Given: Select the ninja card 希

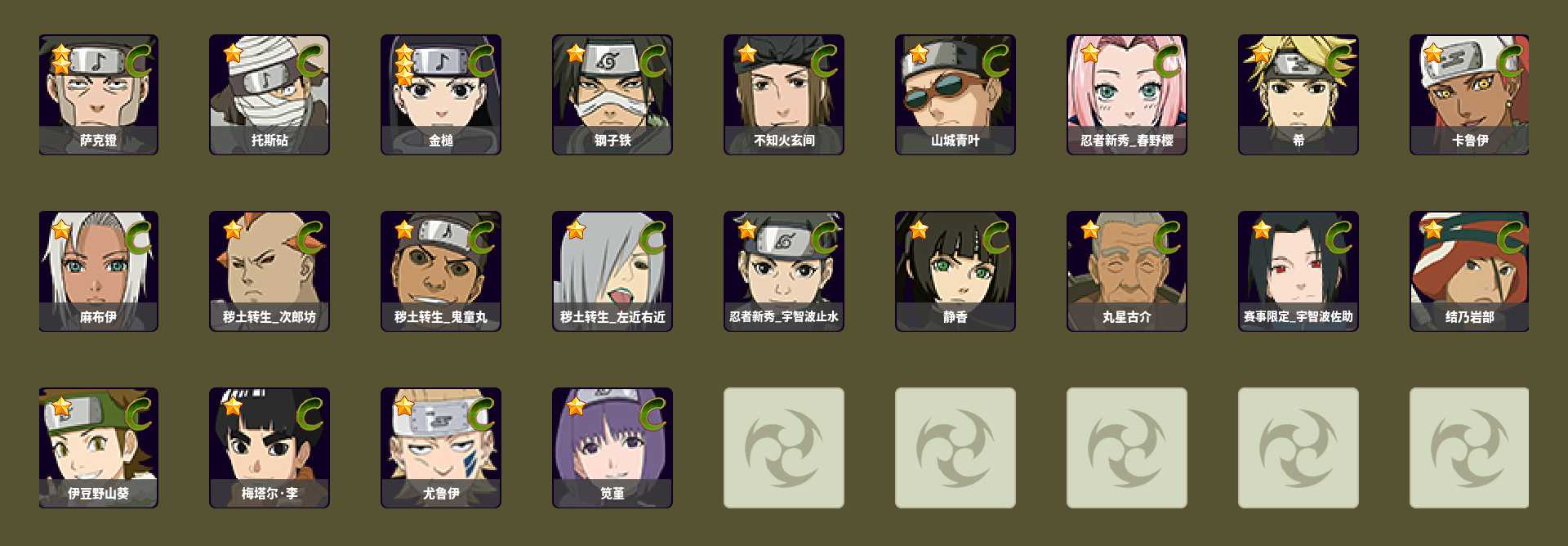Looking at the screenshot, I should coord(1298,94).
